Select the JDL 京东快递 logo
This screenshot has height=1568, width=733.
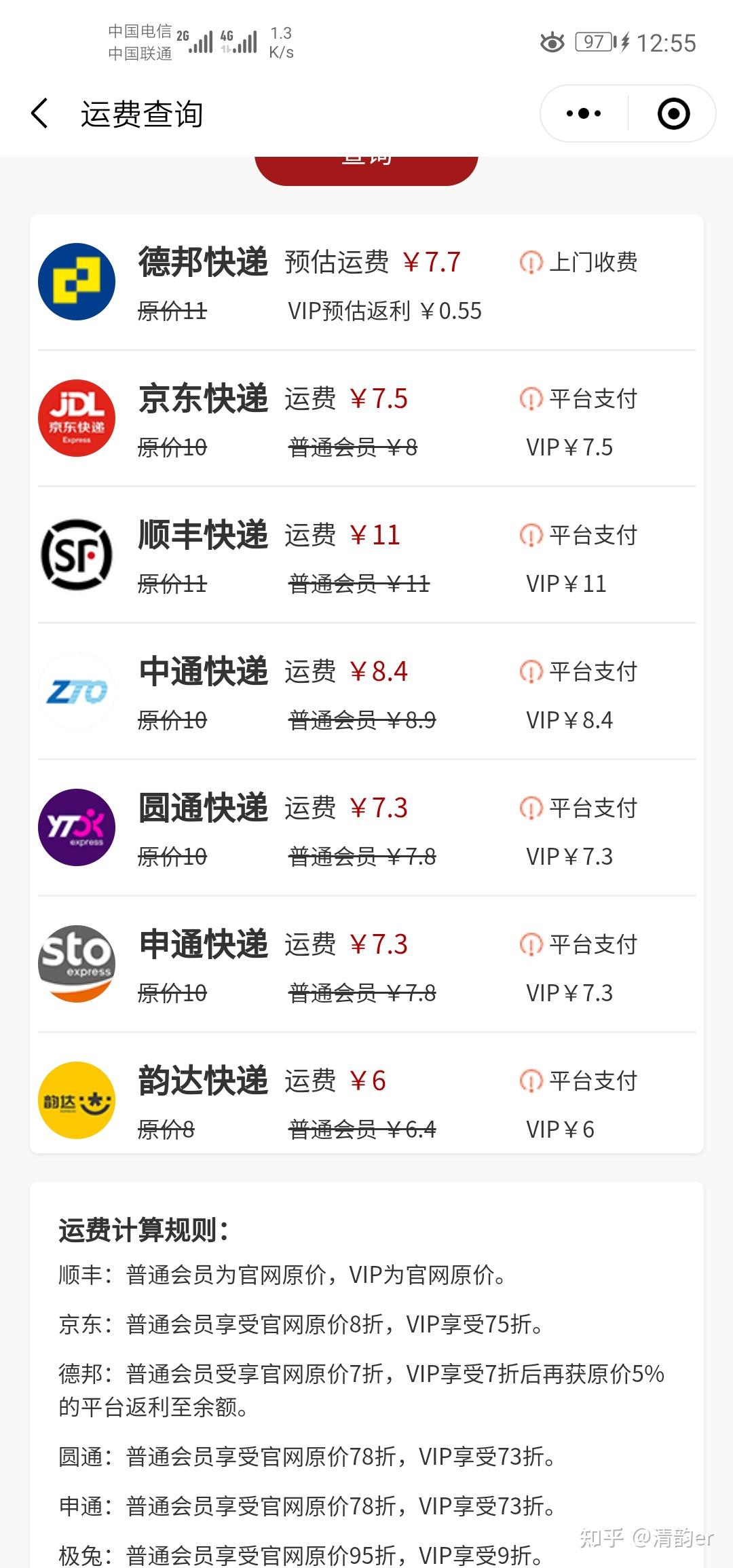(76, 417)
